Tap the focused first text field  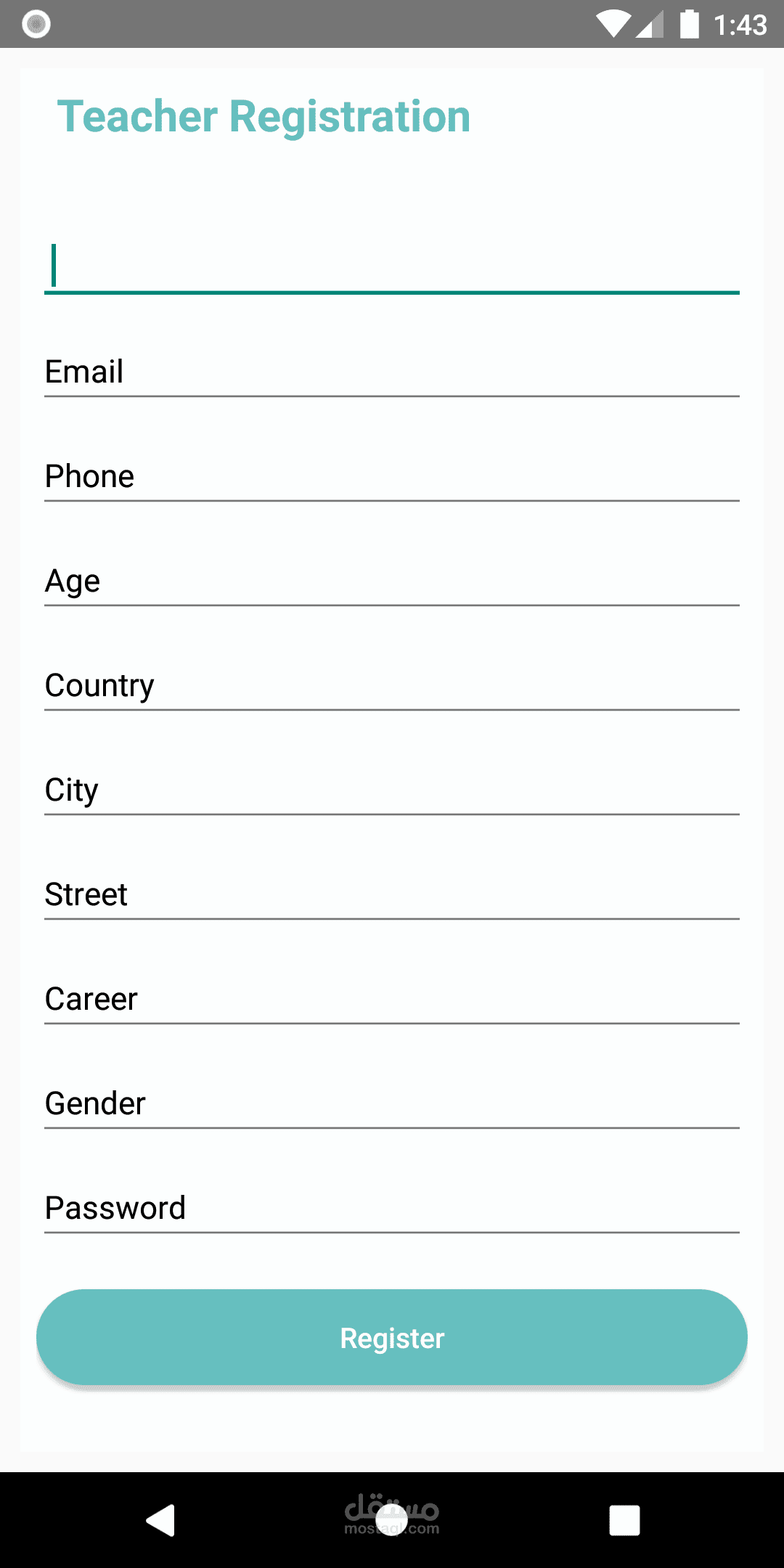point(392,266)
